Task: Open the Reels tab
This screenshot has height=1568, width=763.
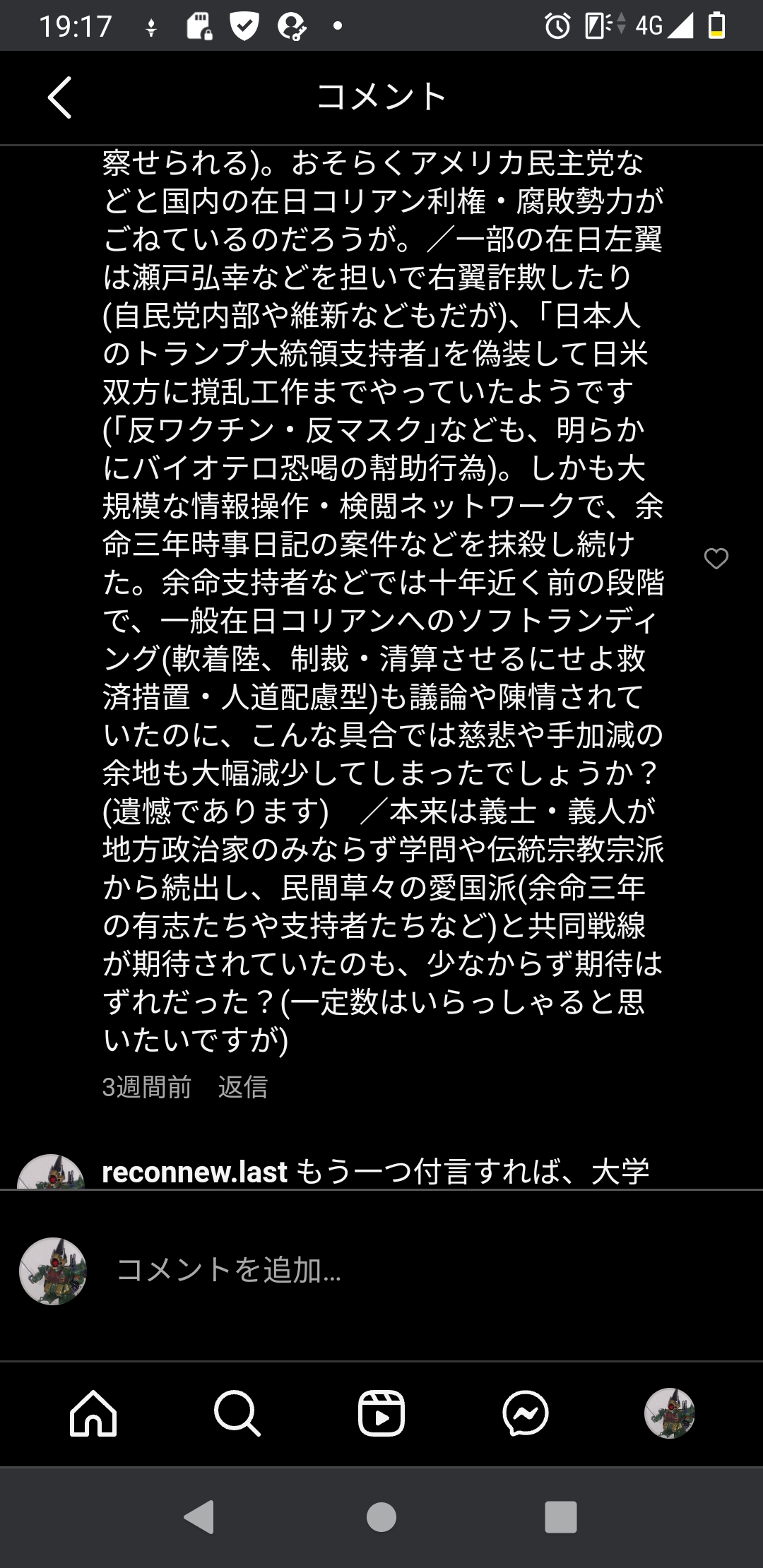Action: (x=381, y=1413)
